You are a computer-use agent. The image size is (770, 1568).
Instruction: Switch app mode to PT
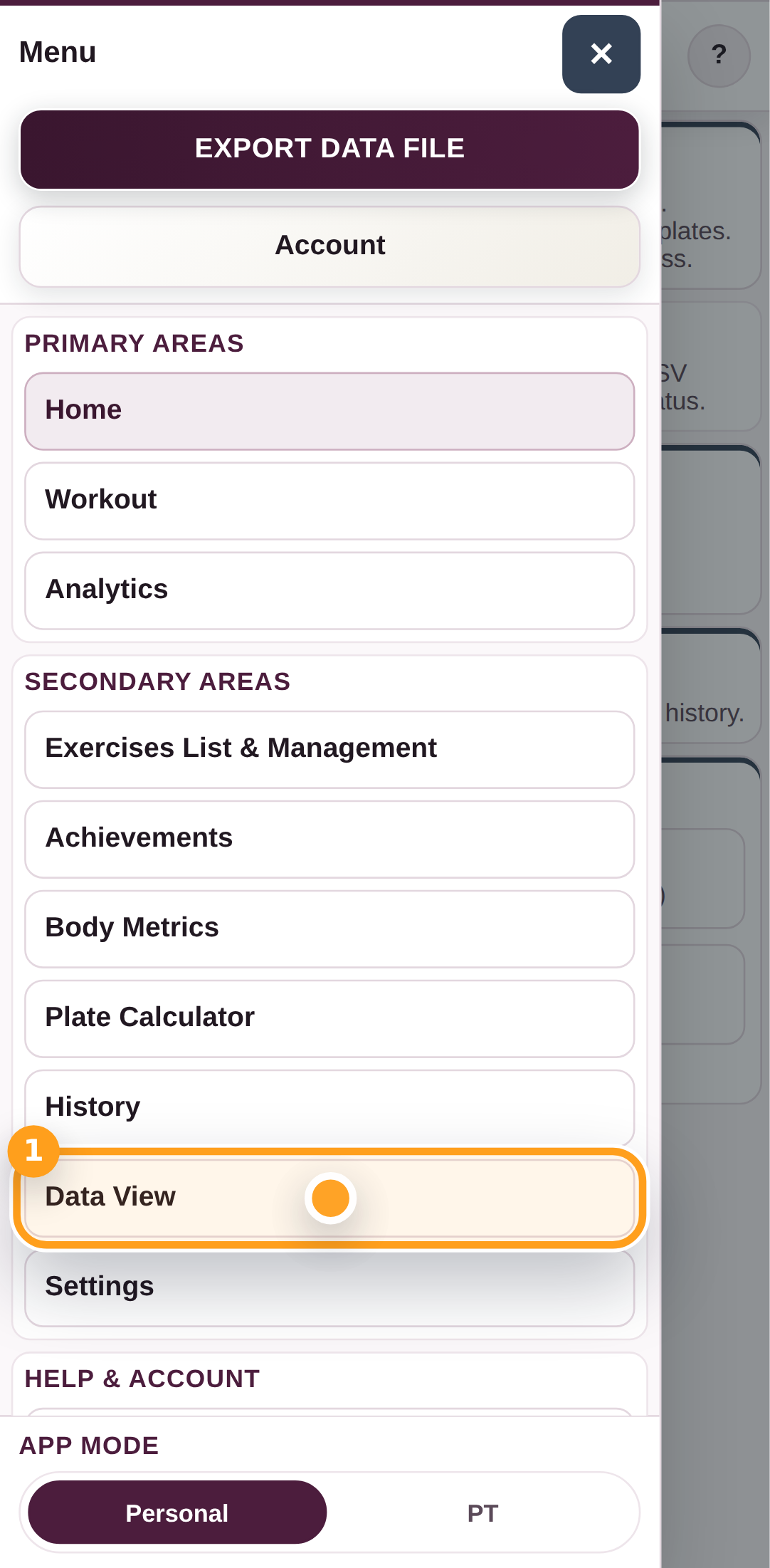click(482, 1512)
